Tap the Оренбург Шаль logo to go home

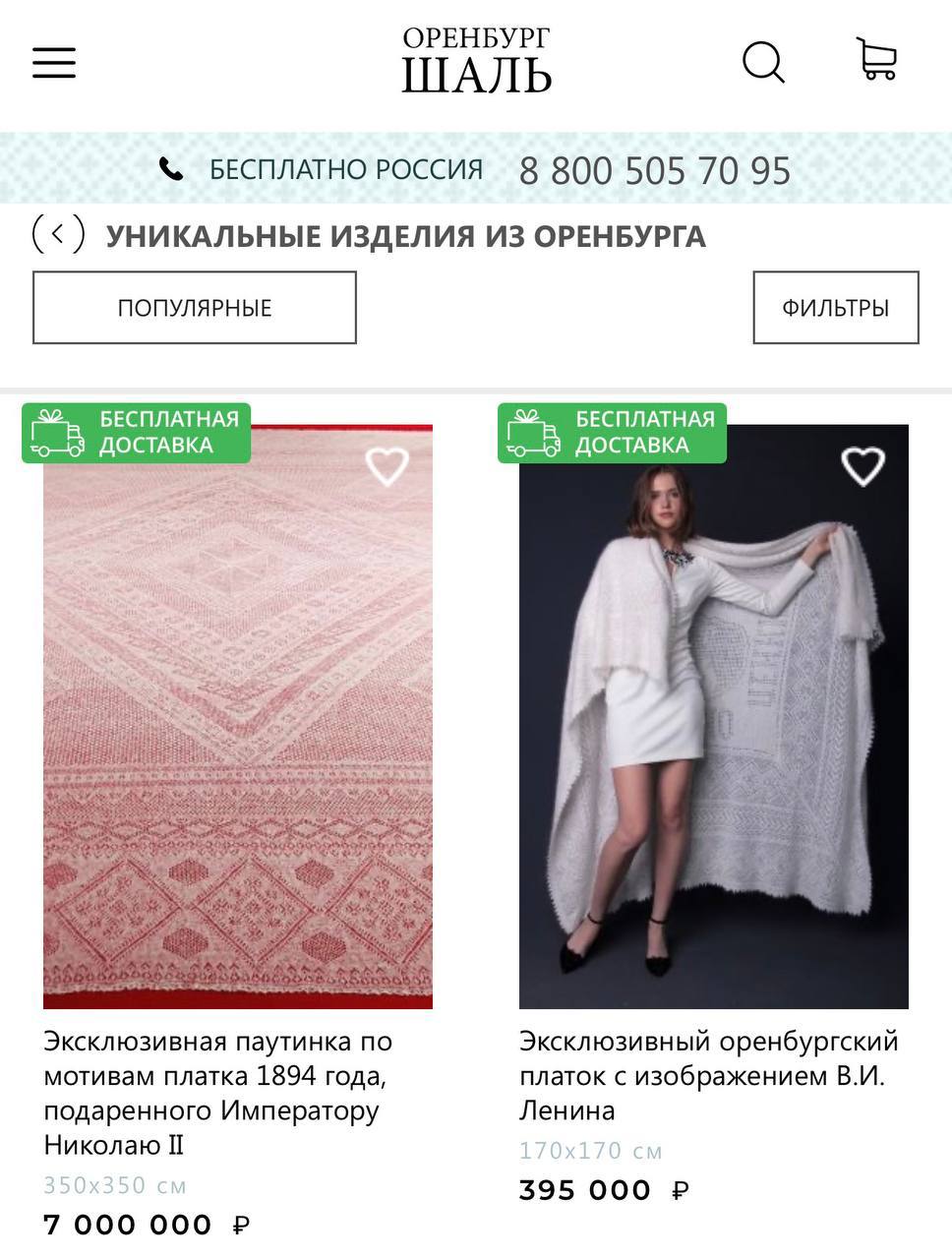[x=476, y=61]
